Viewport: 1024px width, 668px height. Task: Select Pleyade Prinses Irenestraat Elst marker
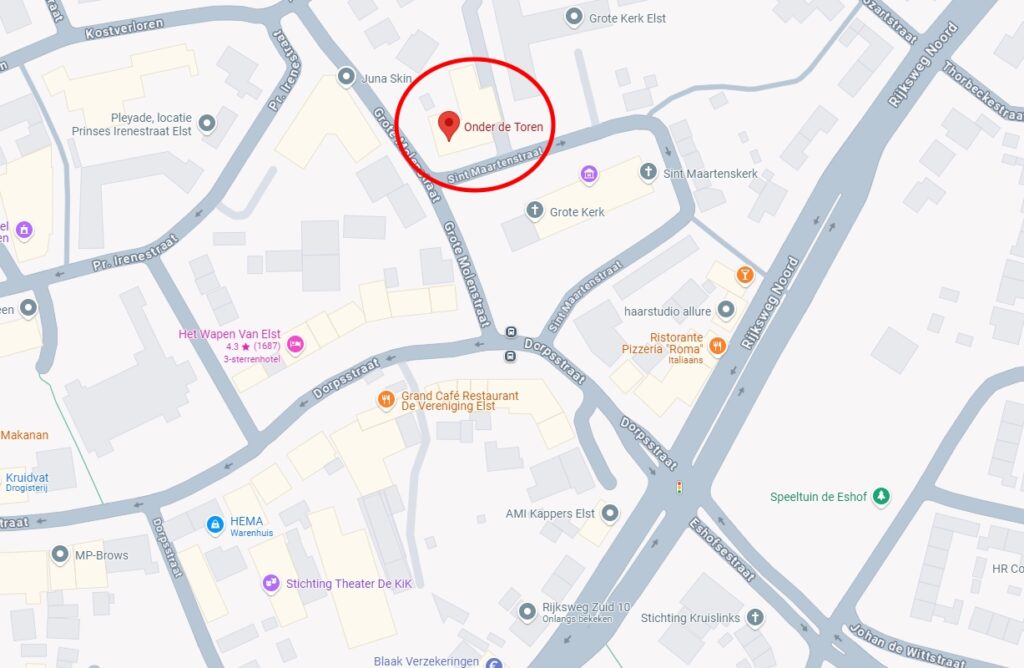point(207,123)
